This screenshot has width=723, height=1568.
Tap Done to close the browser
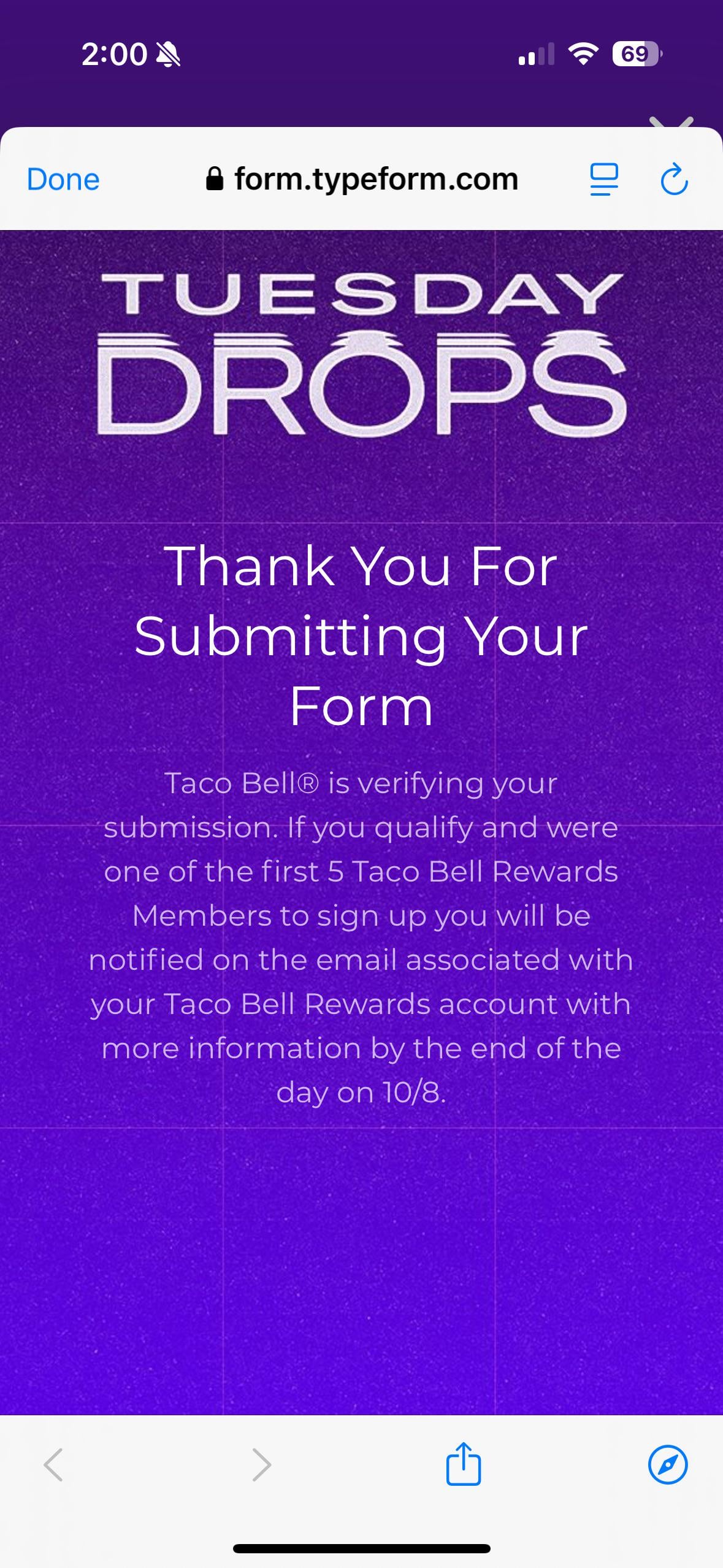63,180
